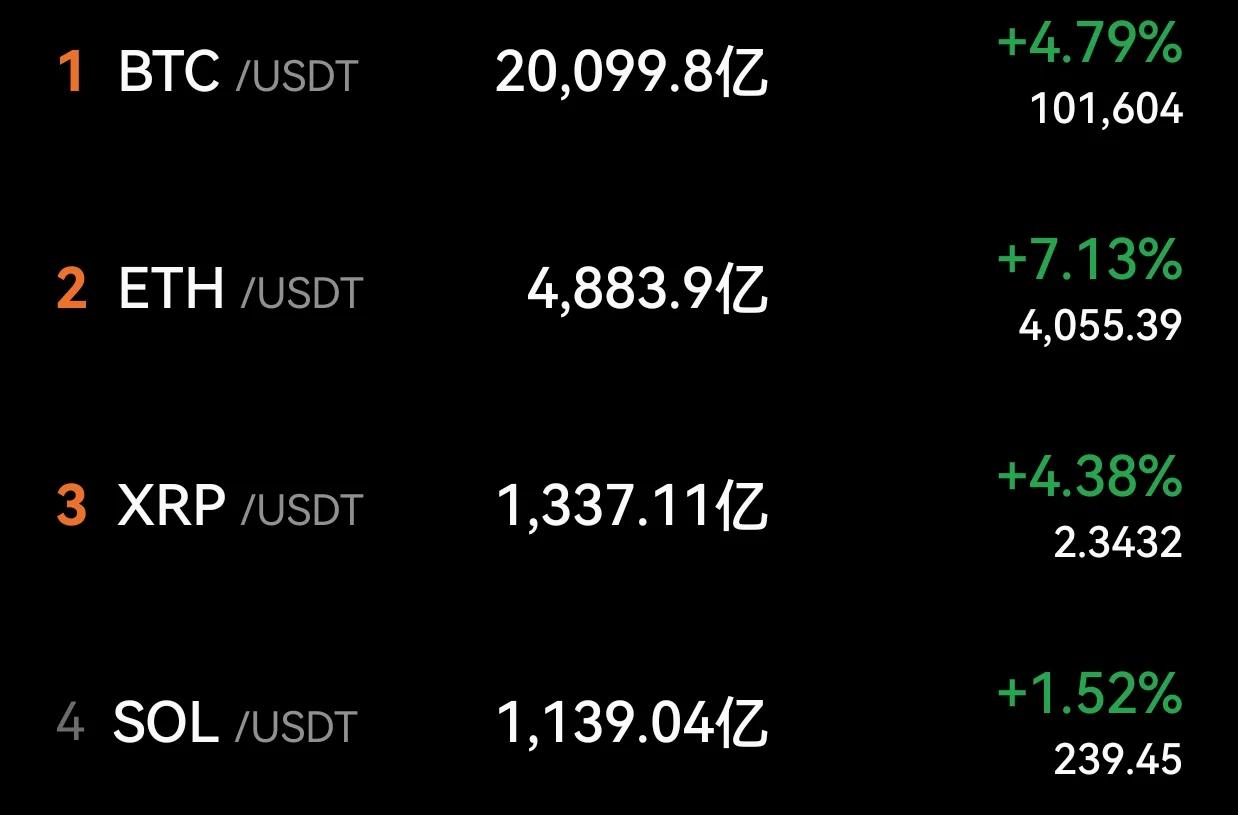Open the BTC/USDT trading pair

[237, 73]
